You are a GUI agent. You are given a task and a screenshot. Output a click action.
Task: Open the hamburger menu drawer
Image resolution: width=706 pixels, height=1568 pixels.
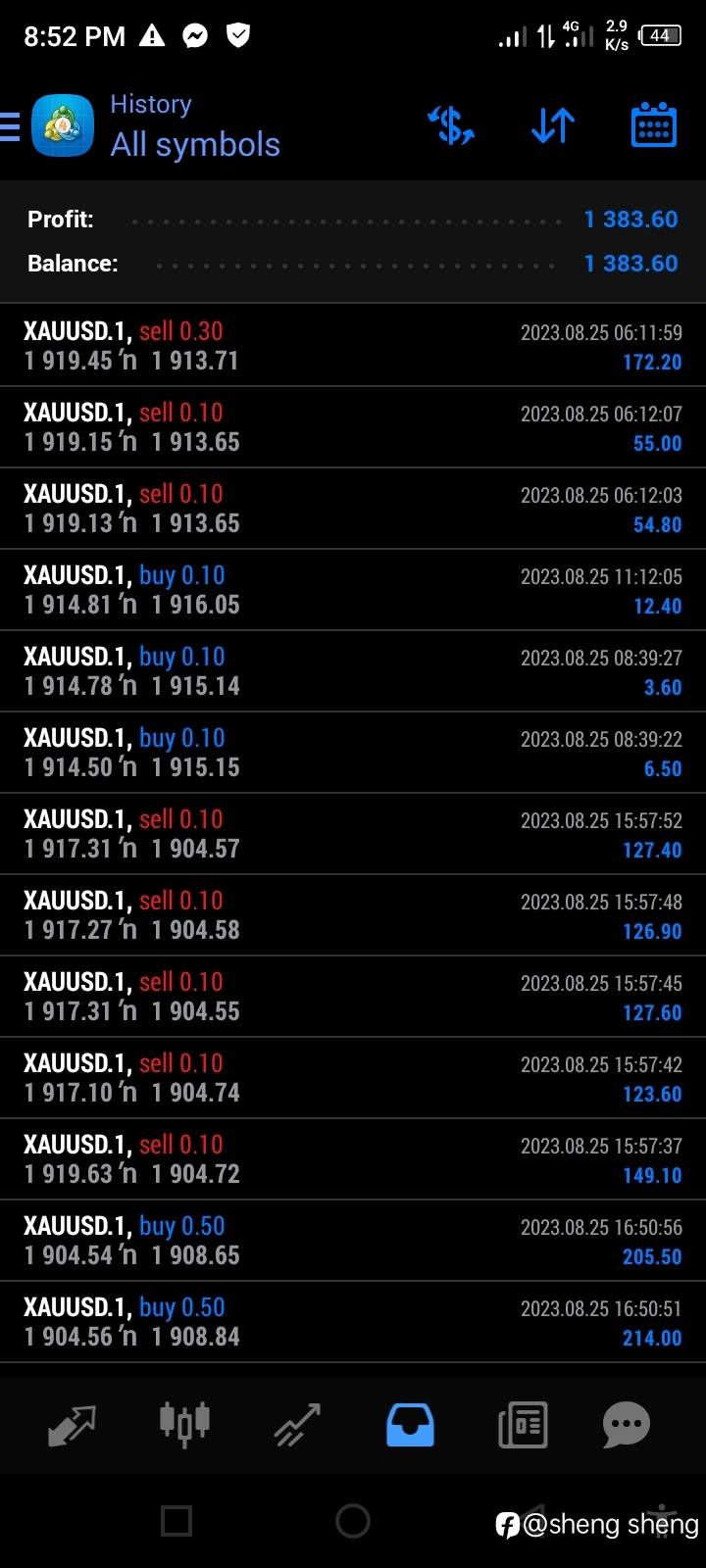(10, 126)
